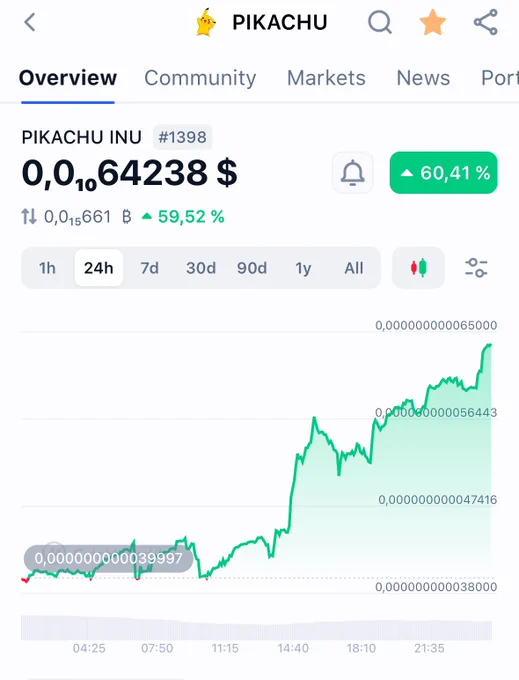Switch chart to 1y range

tap(303, 268)
